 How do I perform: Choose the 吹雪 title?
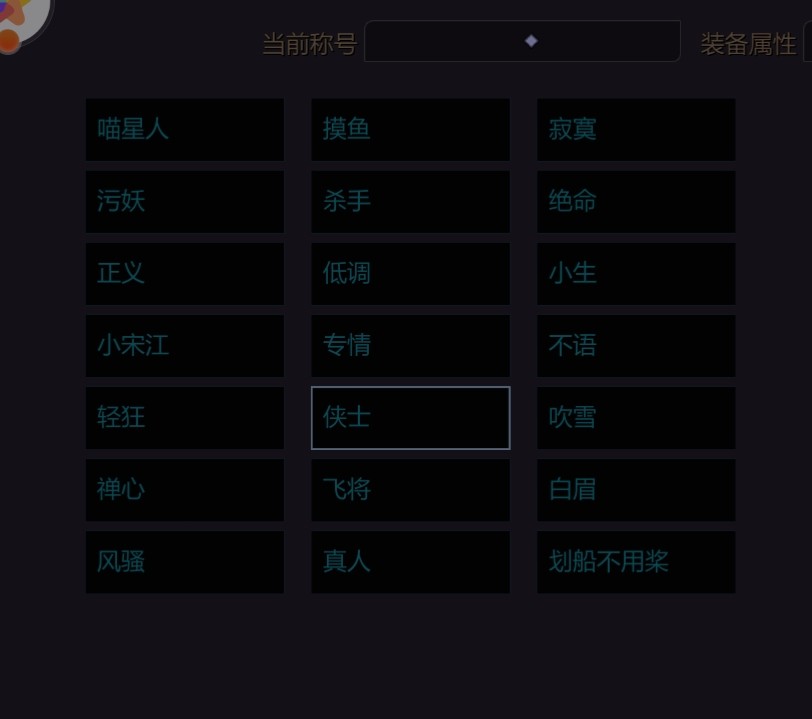[x=636, y=417]
